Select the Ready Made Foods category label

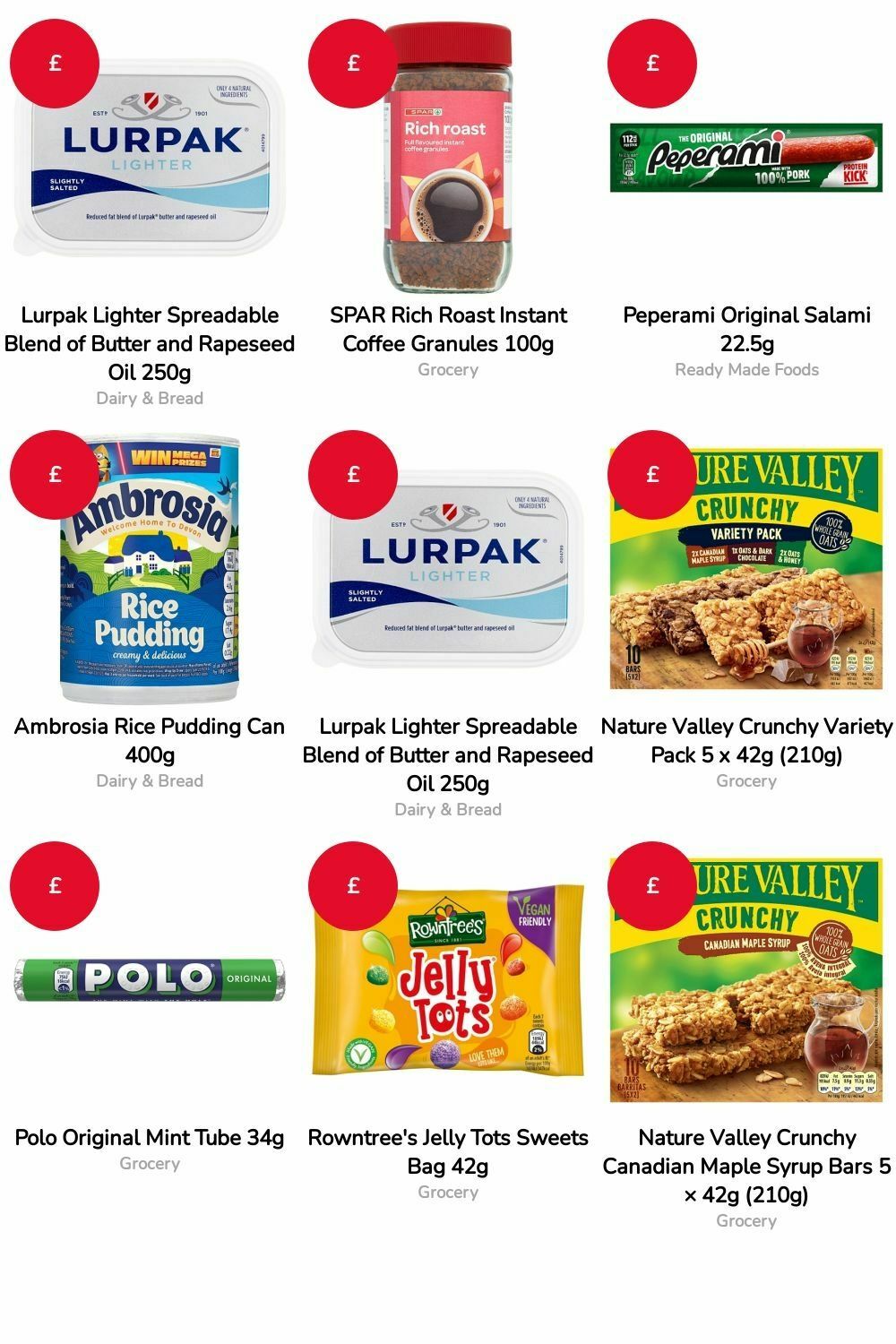click(x=745, y=368)
